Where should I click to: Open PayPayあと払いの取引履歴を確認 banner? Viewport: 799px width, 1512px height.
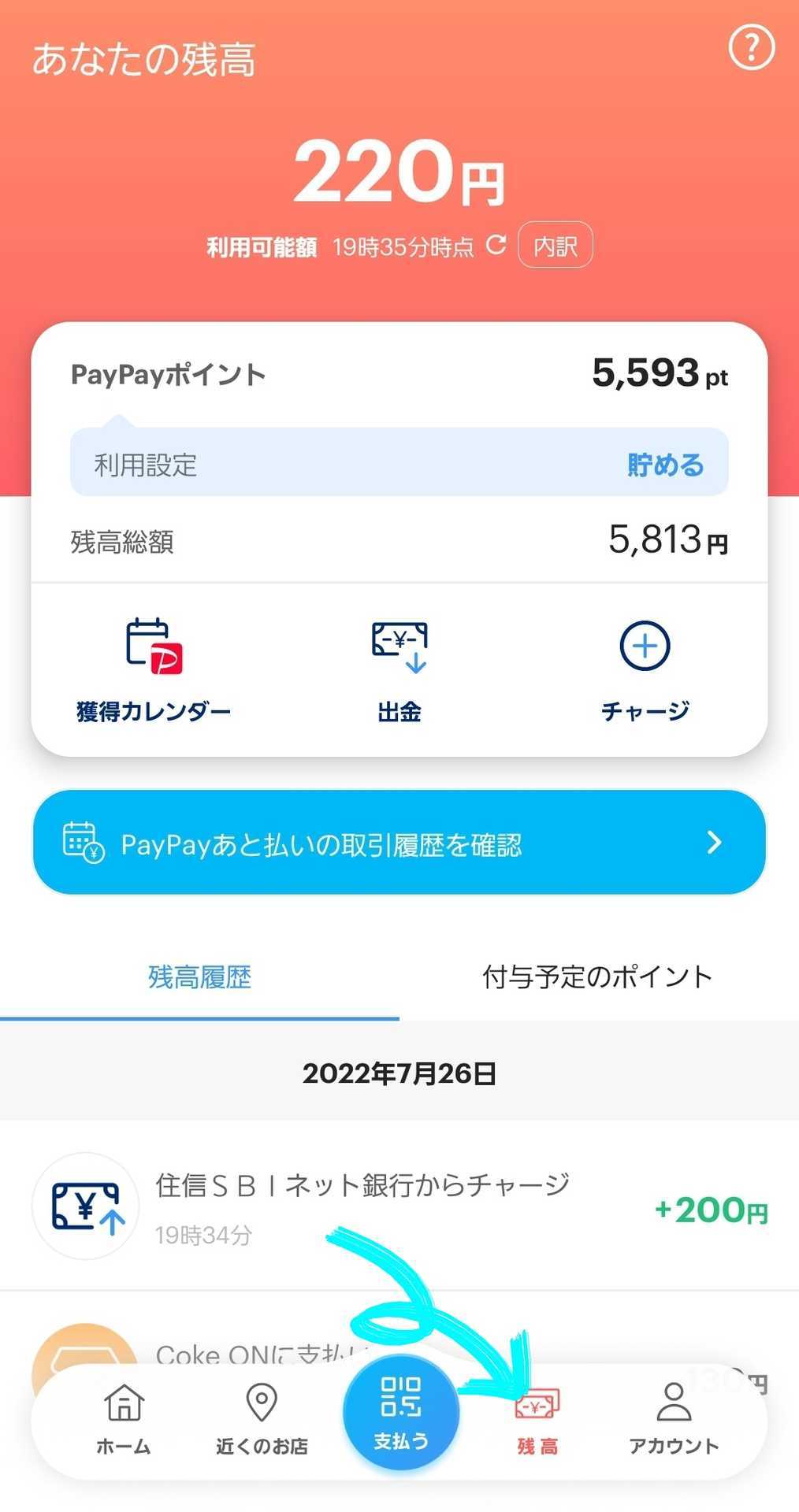(399, 843)
